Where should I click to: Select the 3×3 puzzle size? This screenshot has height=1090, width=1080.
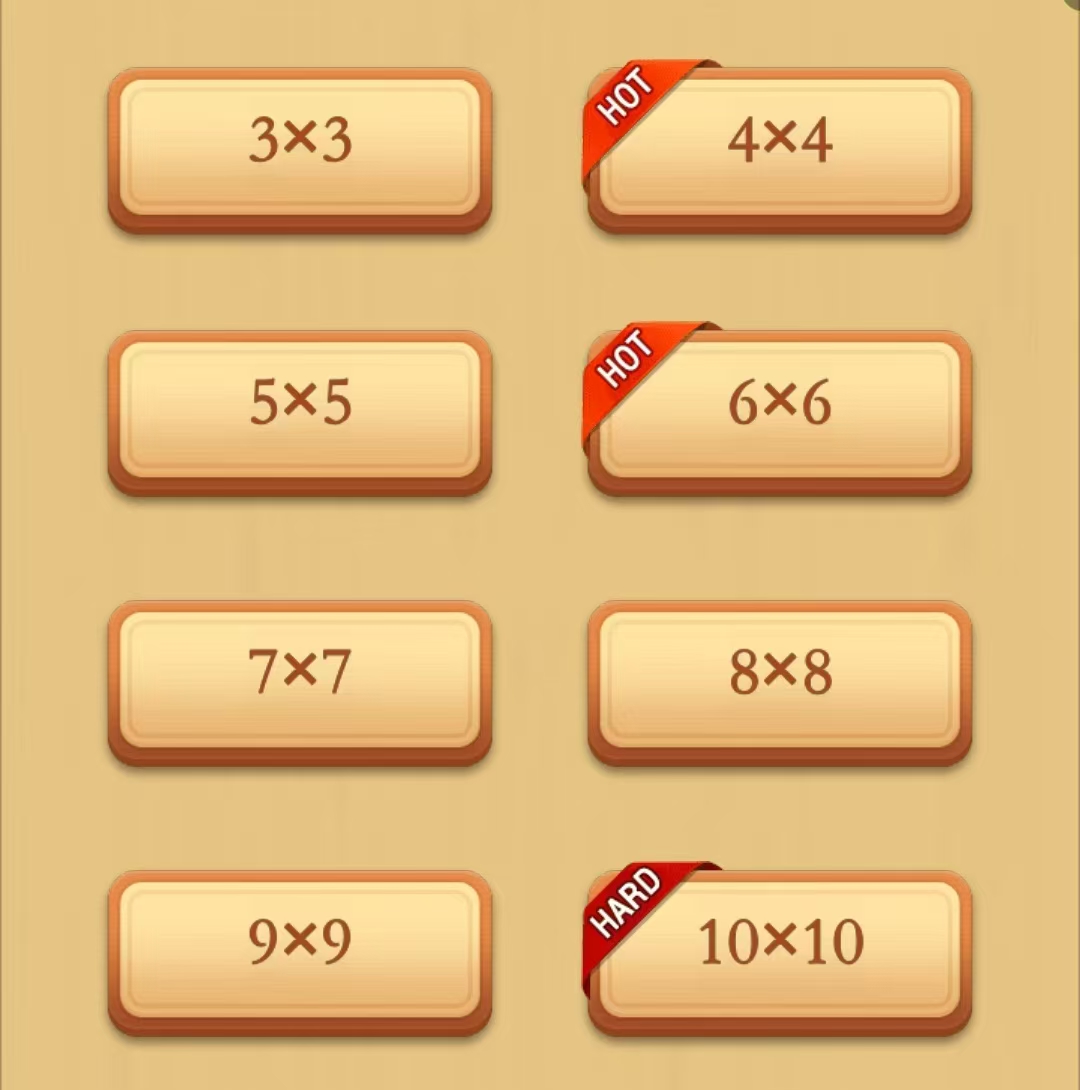point(300,145)
